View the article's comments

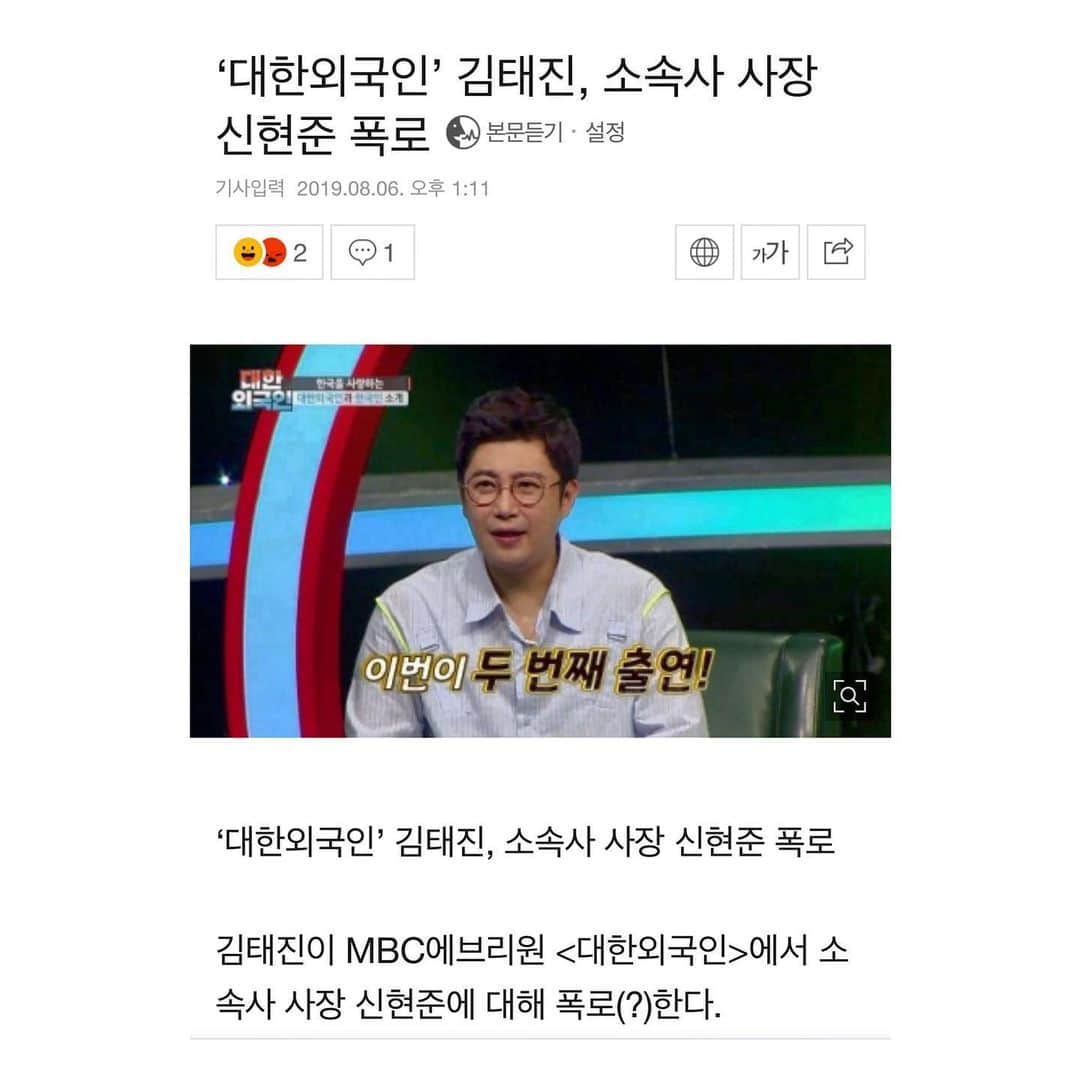click(x=372, y=252)
